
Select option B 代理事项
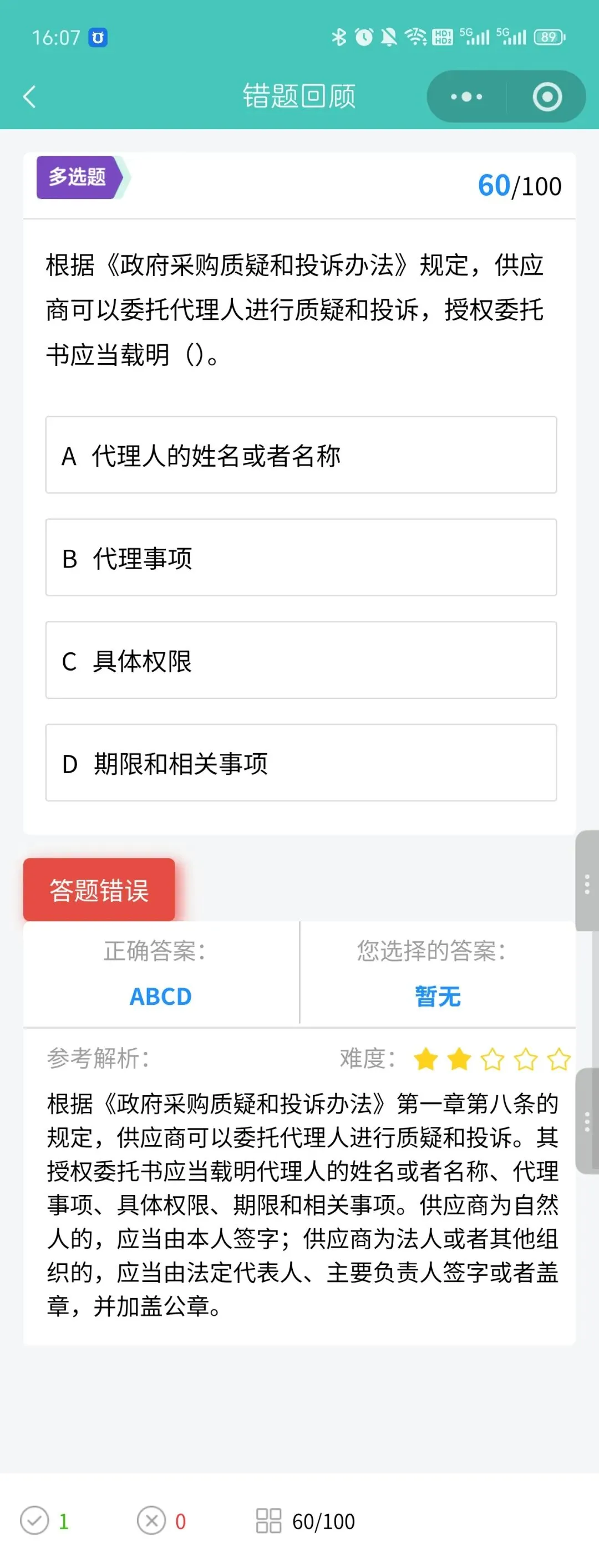(301, 558)
